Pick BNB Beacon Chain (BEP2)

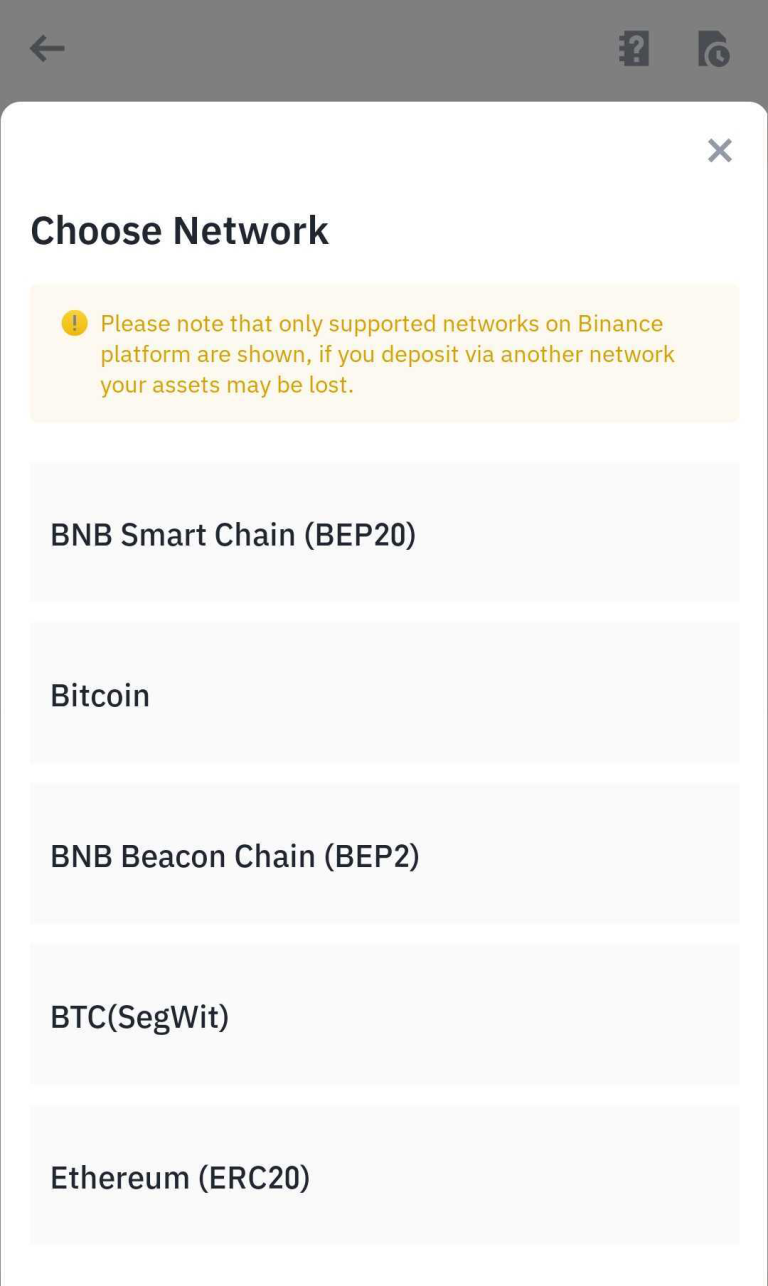(x=384, y=855)
